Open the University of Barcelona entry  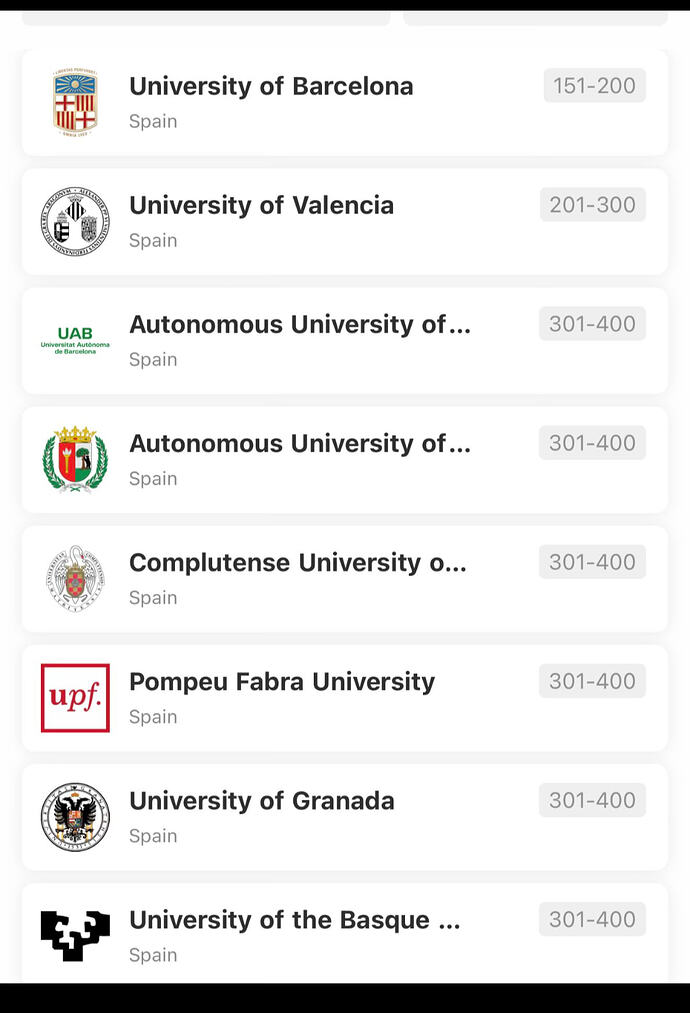coord(271,87)
